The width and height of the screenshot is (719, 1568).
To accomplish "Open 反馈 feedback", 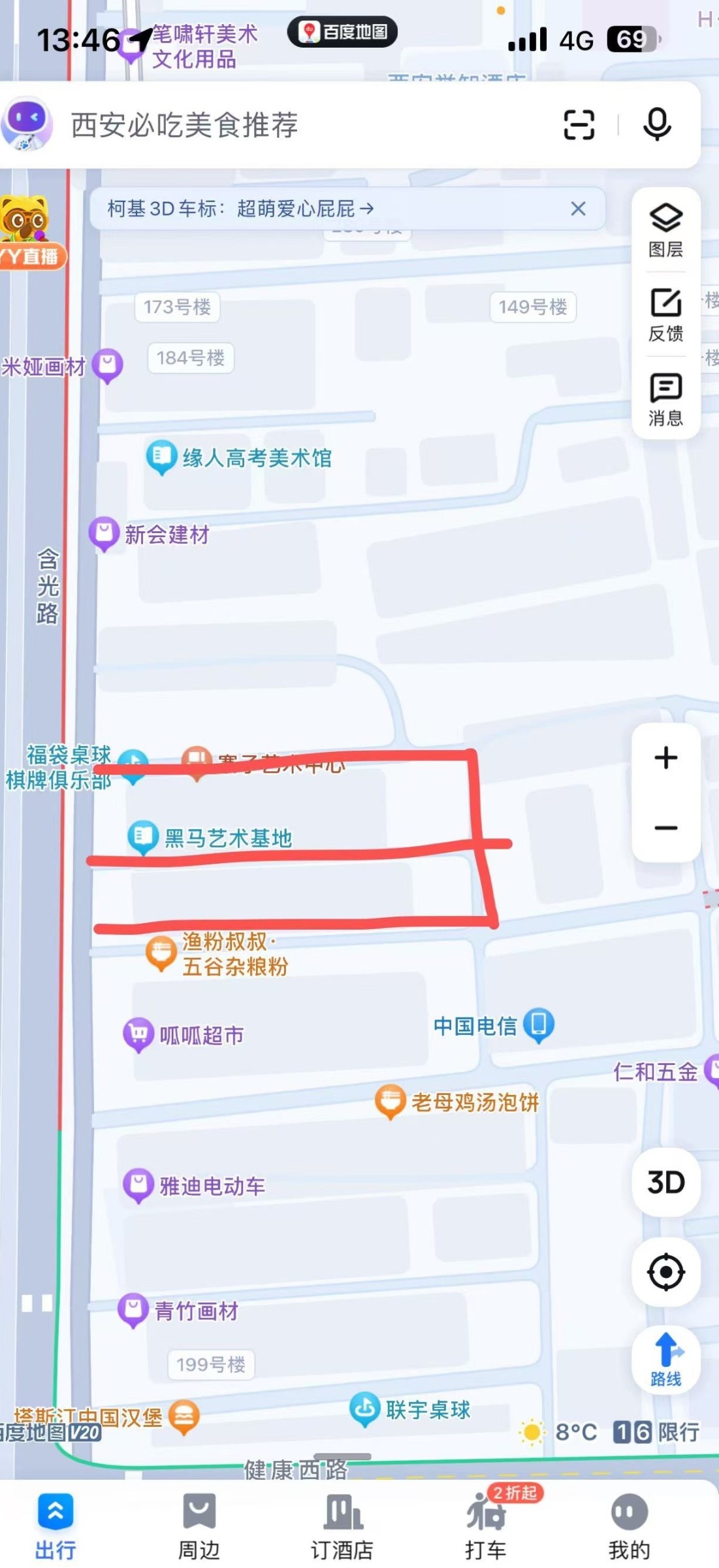I will pos(665,314).
